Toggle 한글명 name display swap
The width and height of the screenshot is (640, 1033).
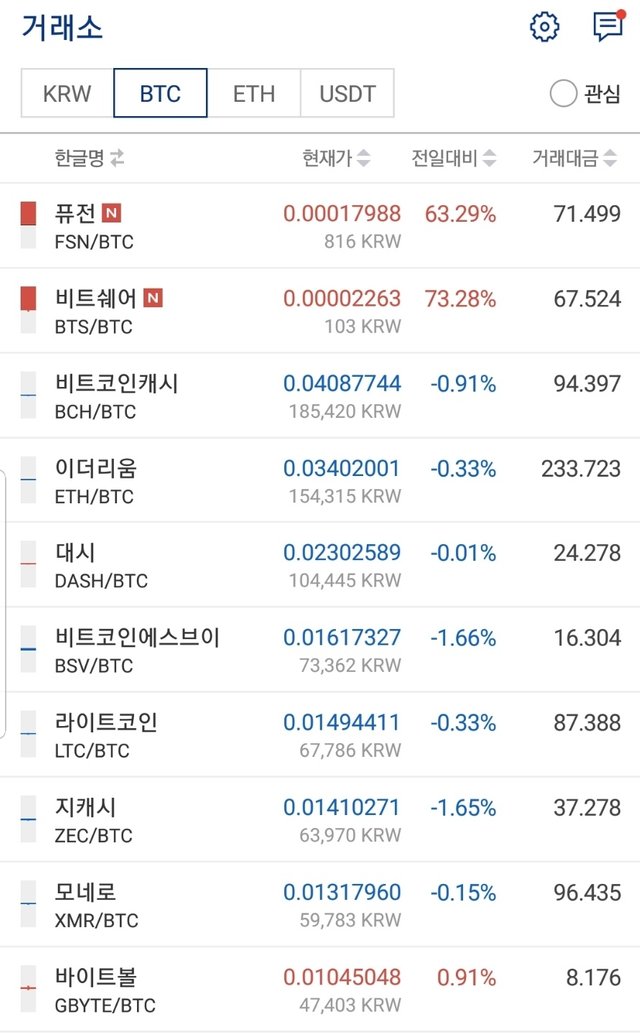point(89,158)
